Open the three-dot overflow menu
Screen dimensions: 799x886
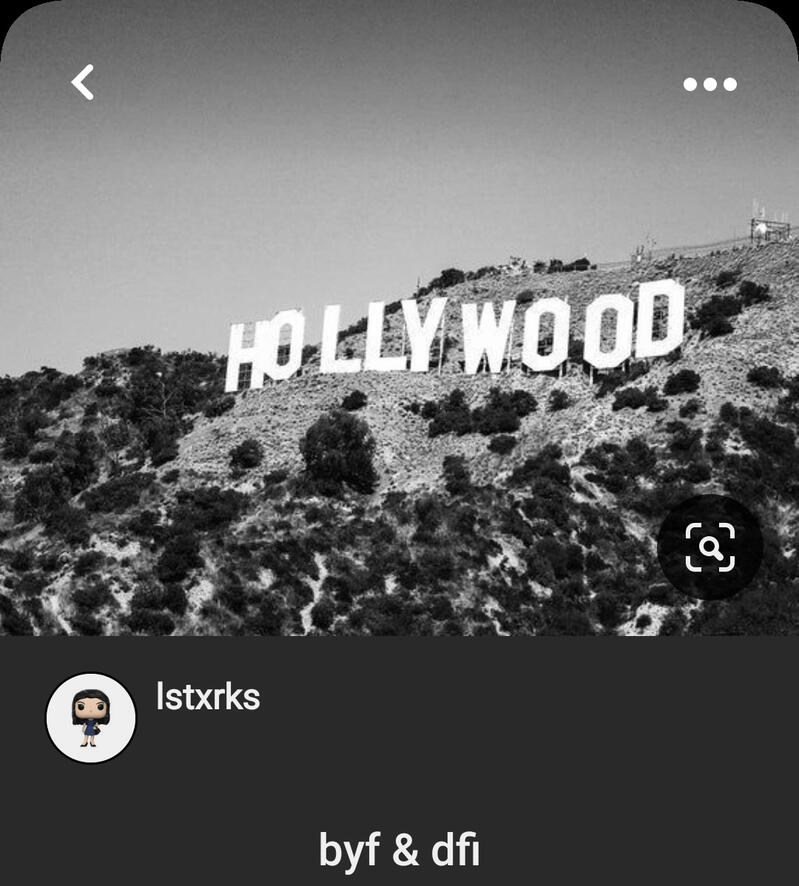click(710, 84)
